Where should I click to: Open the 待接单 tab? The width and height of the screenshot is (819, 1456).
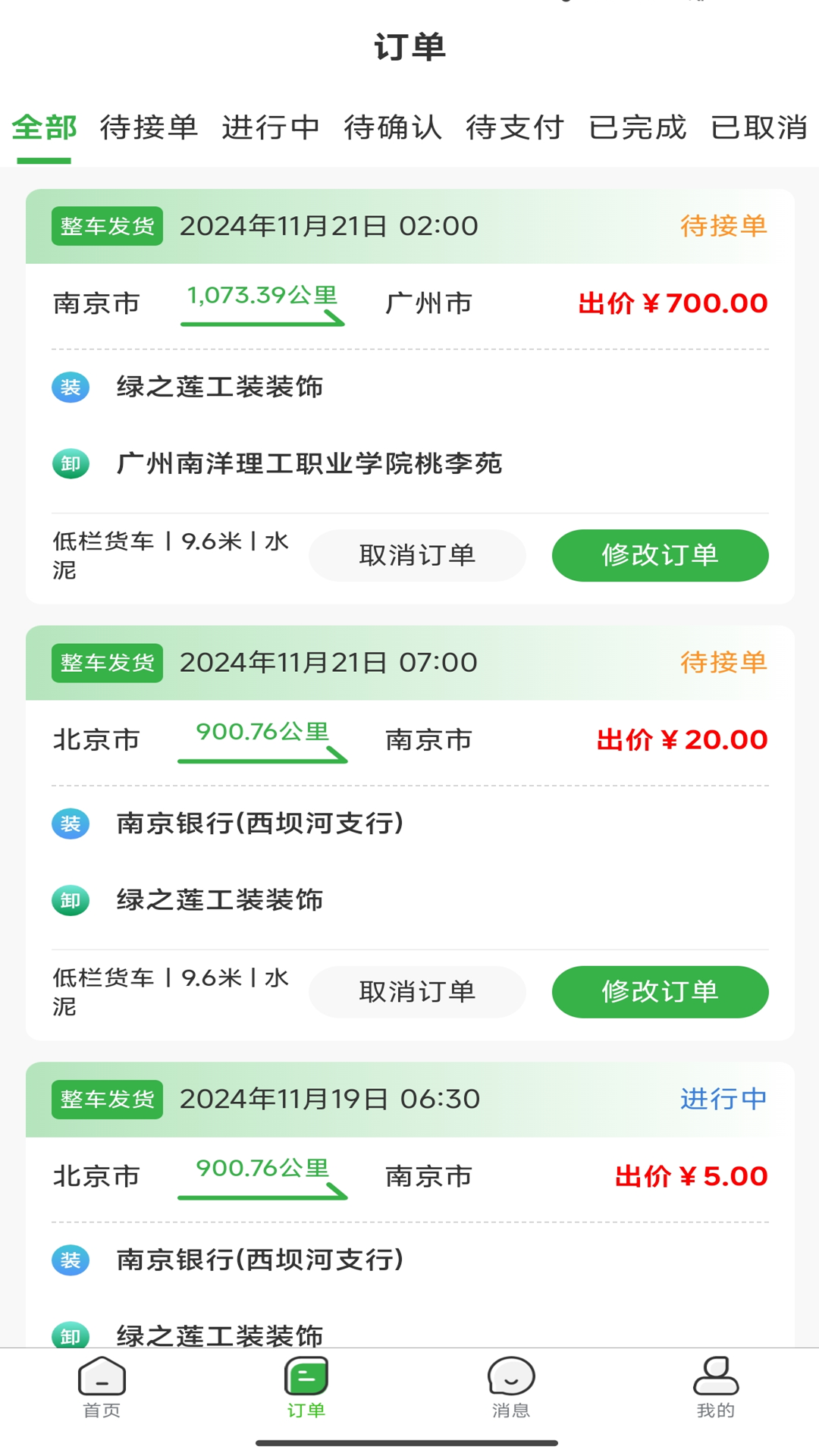pos(149,127)
